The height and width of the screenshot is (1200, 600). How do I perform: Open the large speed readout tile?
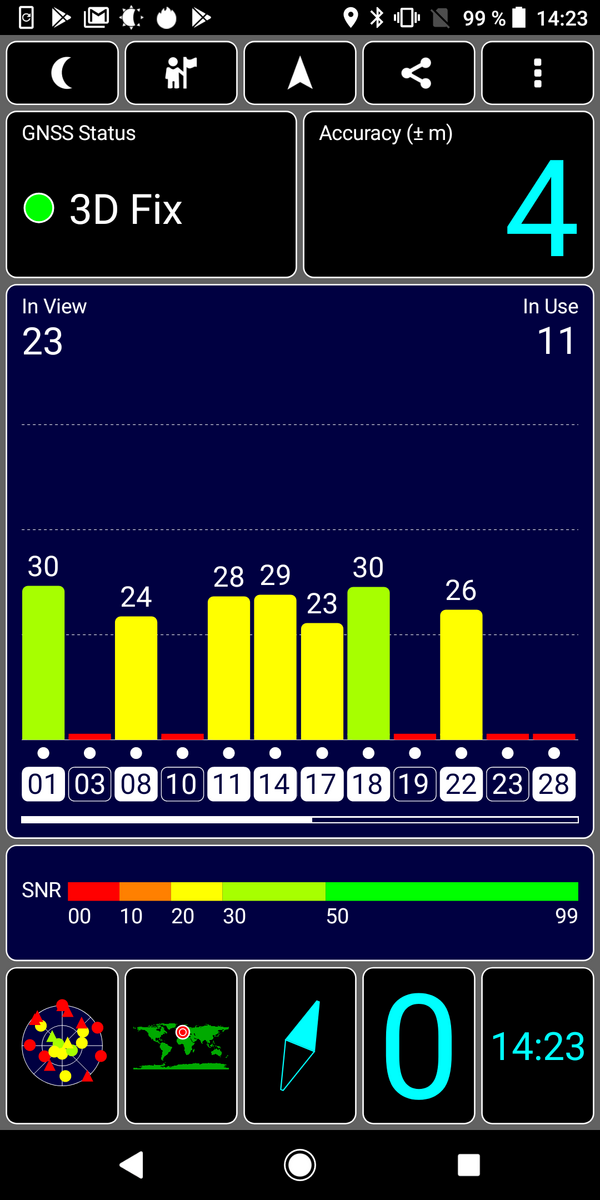pos(418,1045)
